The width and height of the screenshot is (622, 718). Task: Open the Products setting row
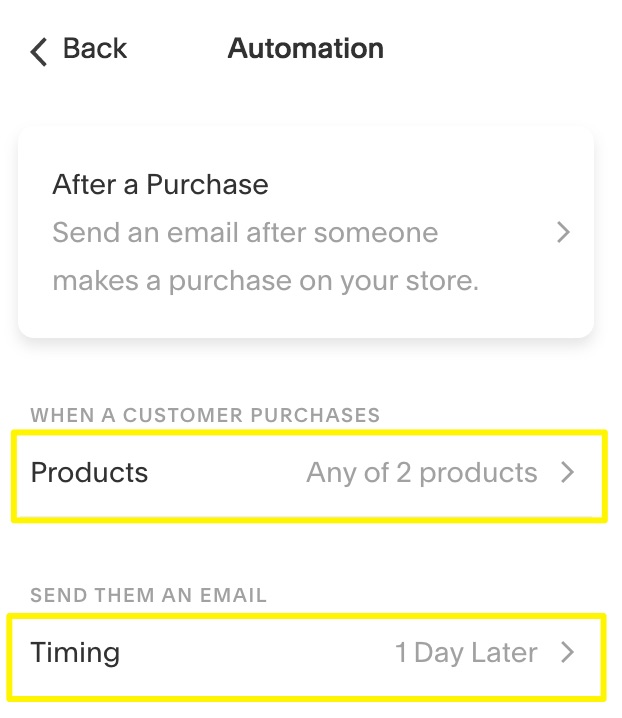307,473
